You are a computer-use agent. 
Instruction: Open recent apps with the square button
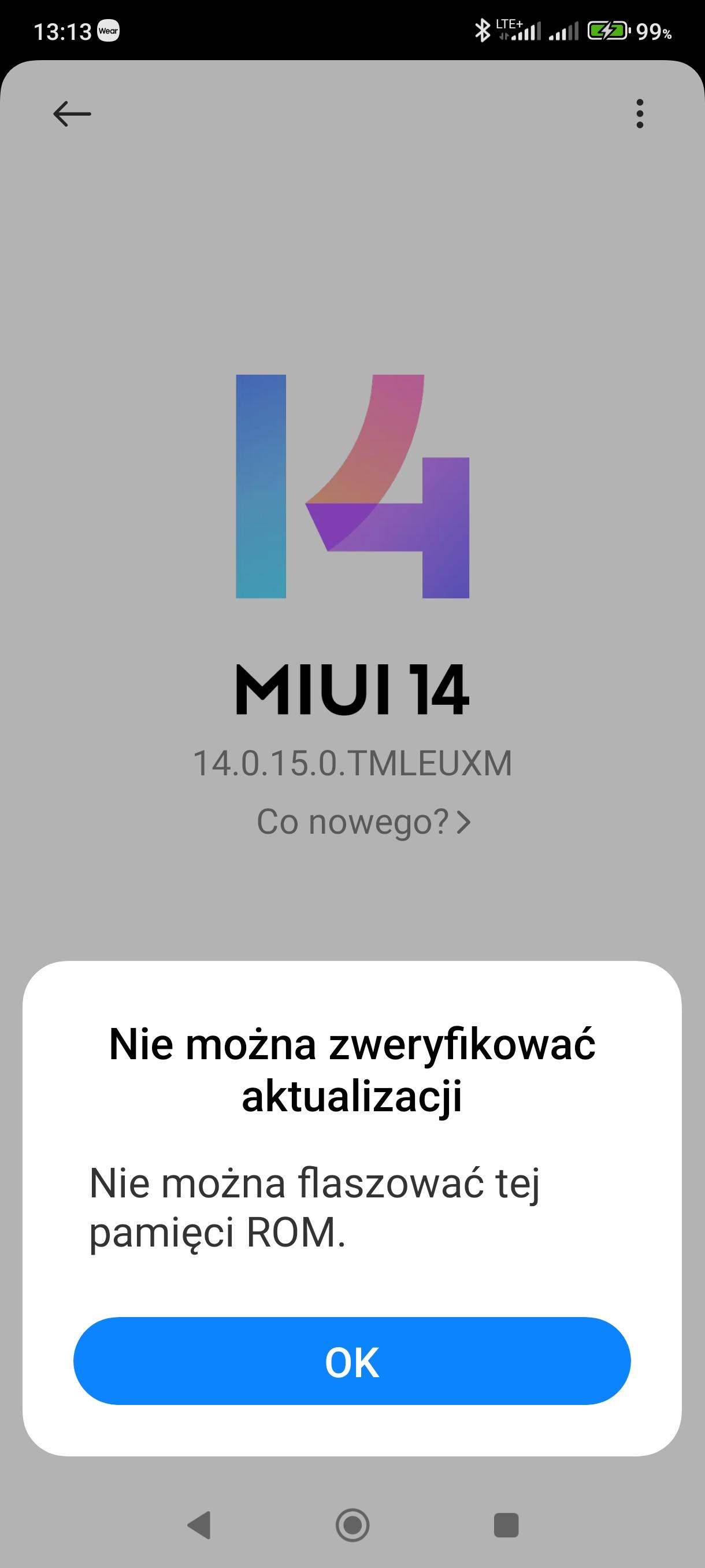pos(506,1525)
